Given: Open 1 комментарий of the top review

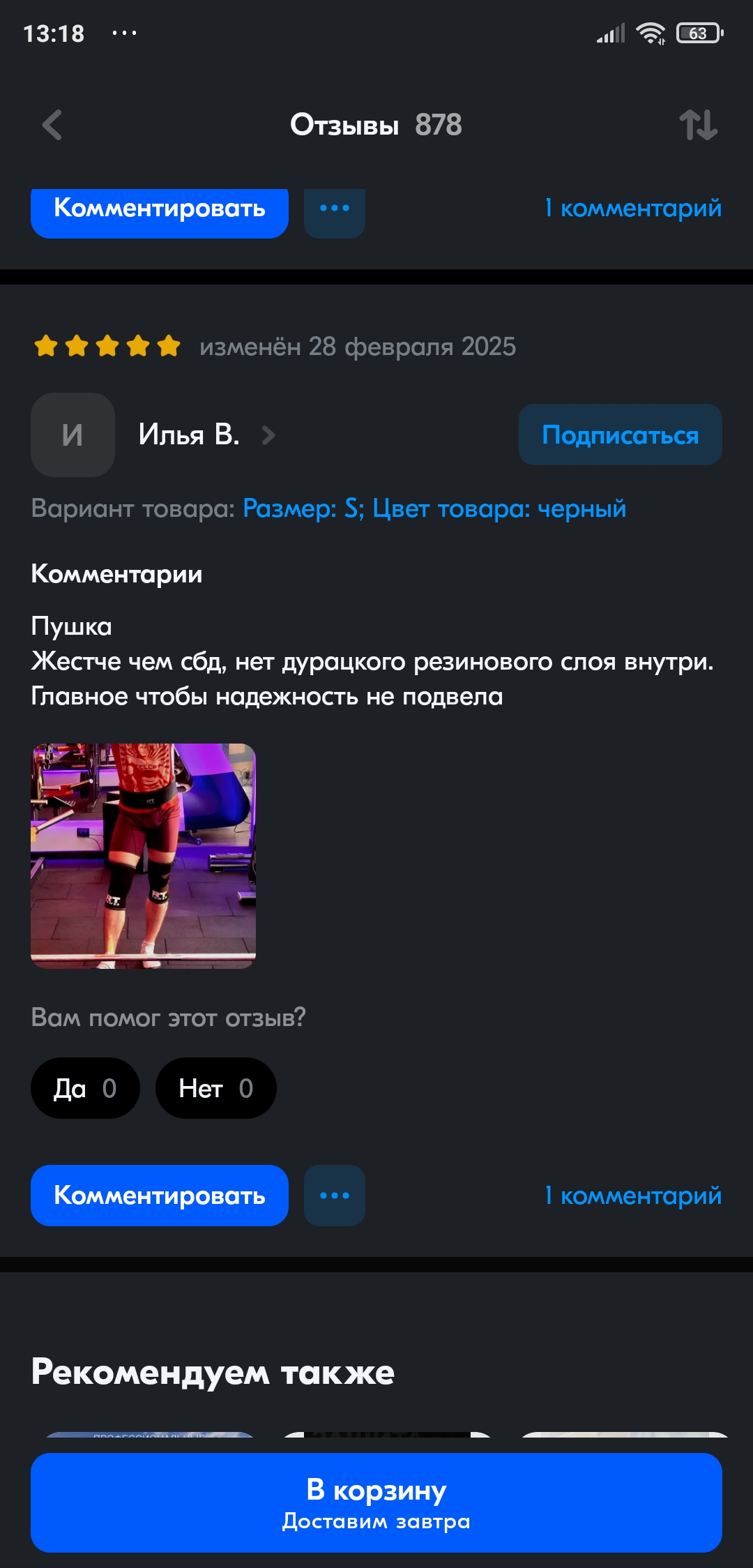Looking at the screenshot, I should pos(633,209).
